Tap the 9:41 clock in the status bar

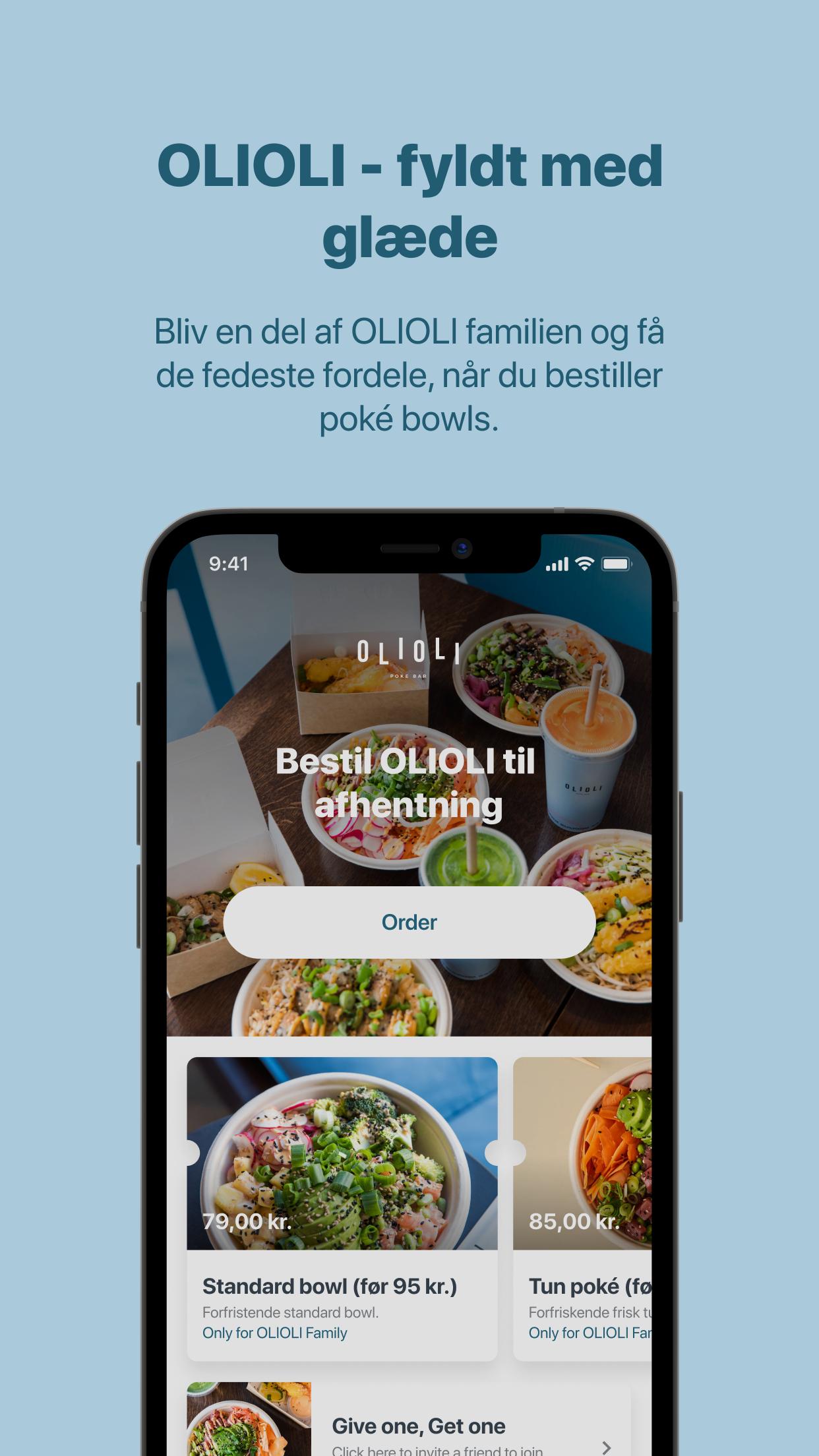pos(228,563)
